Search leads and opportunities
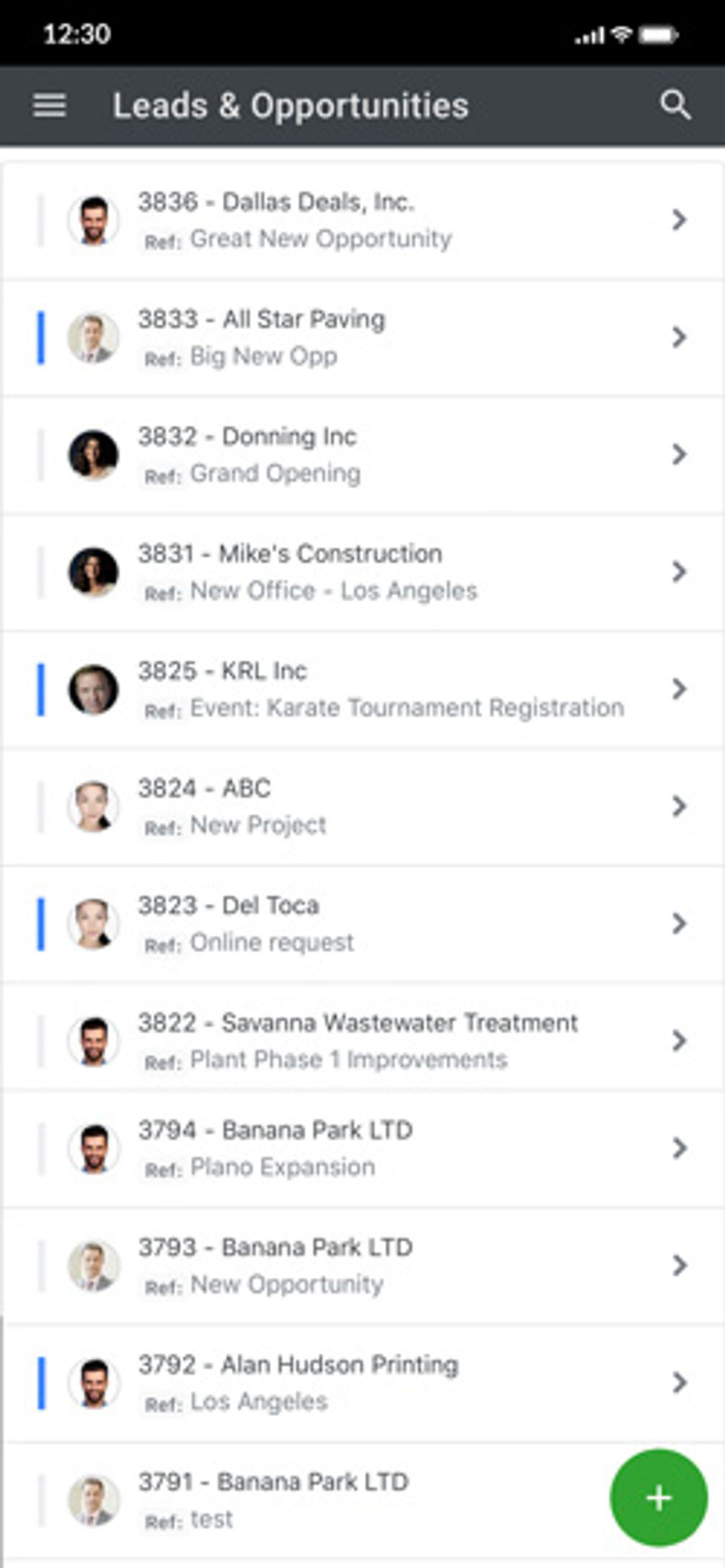 [674, 106]
